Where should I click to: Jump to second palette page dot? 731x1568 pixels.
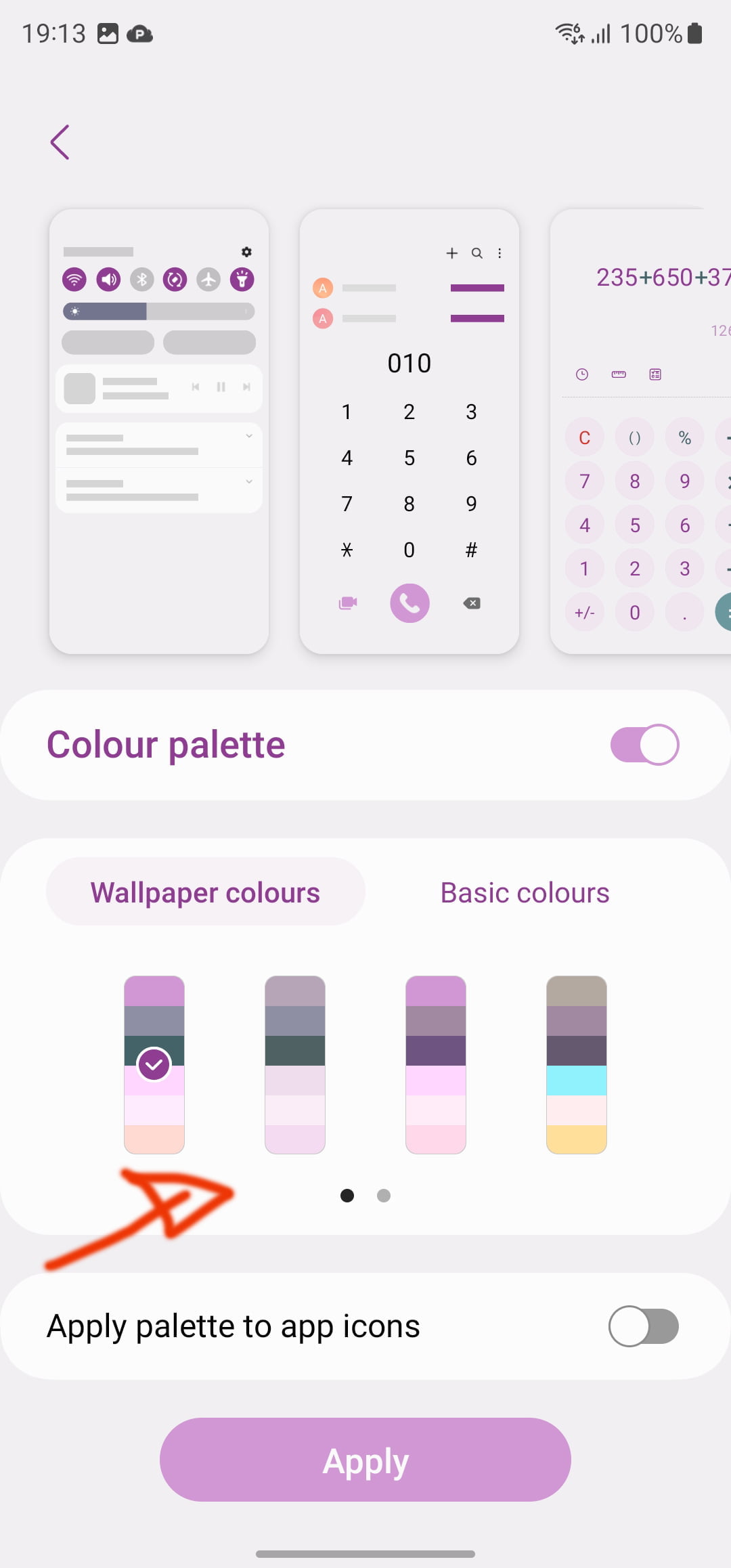[x=384, y=1196]
